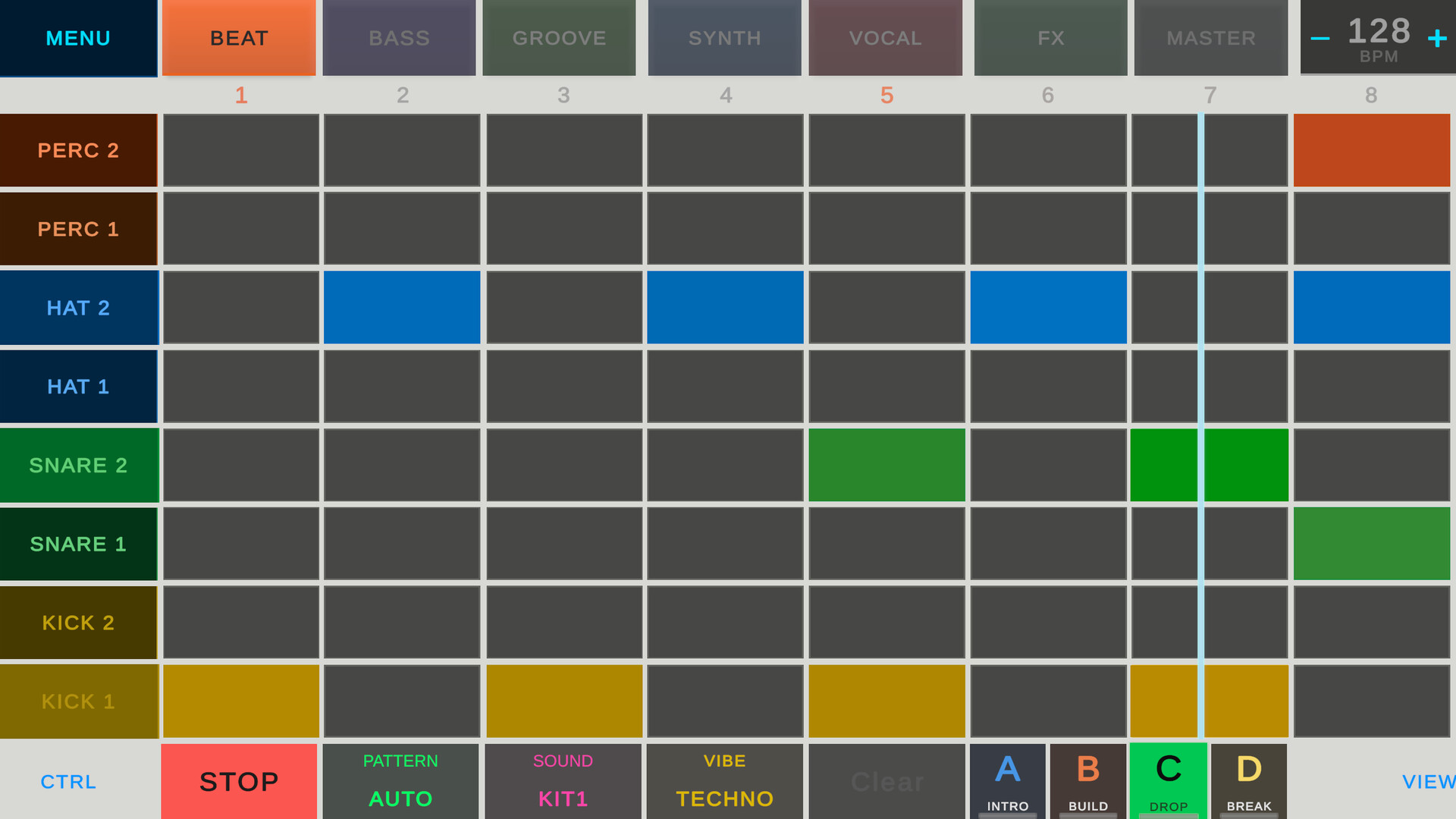Open the SYNTH tab

point(724,38)
